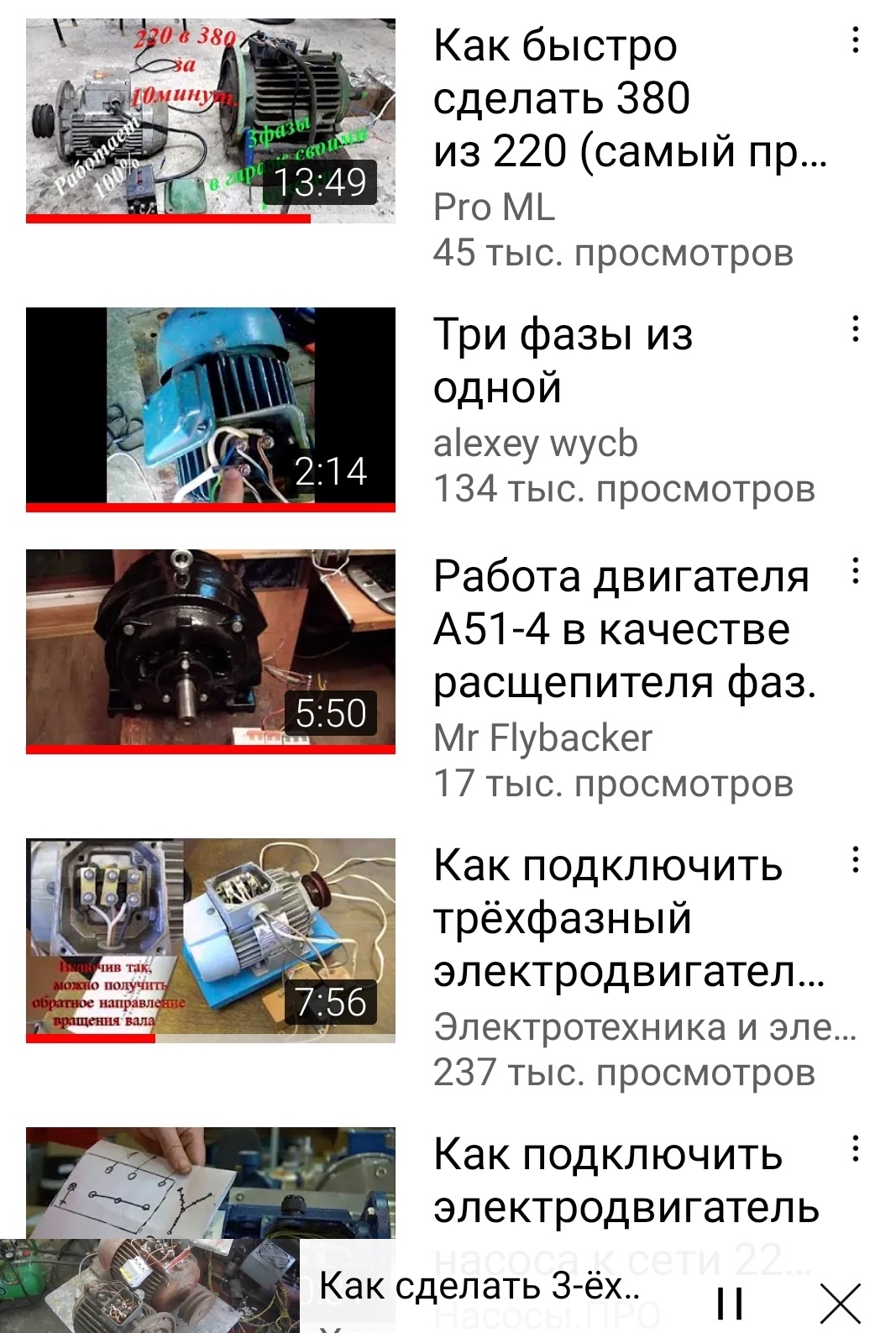The width and height of the screenshot is (896, 1333).
Task: Play "Три фазы из одной" video
Action: pyautogui.click(x=210, y=409)
